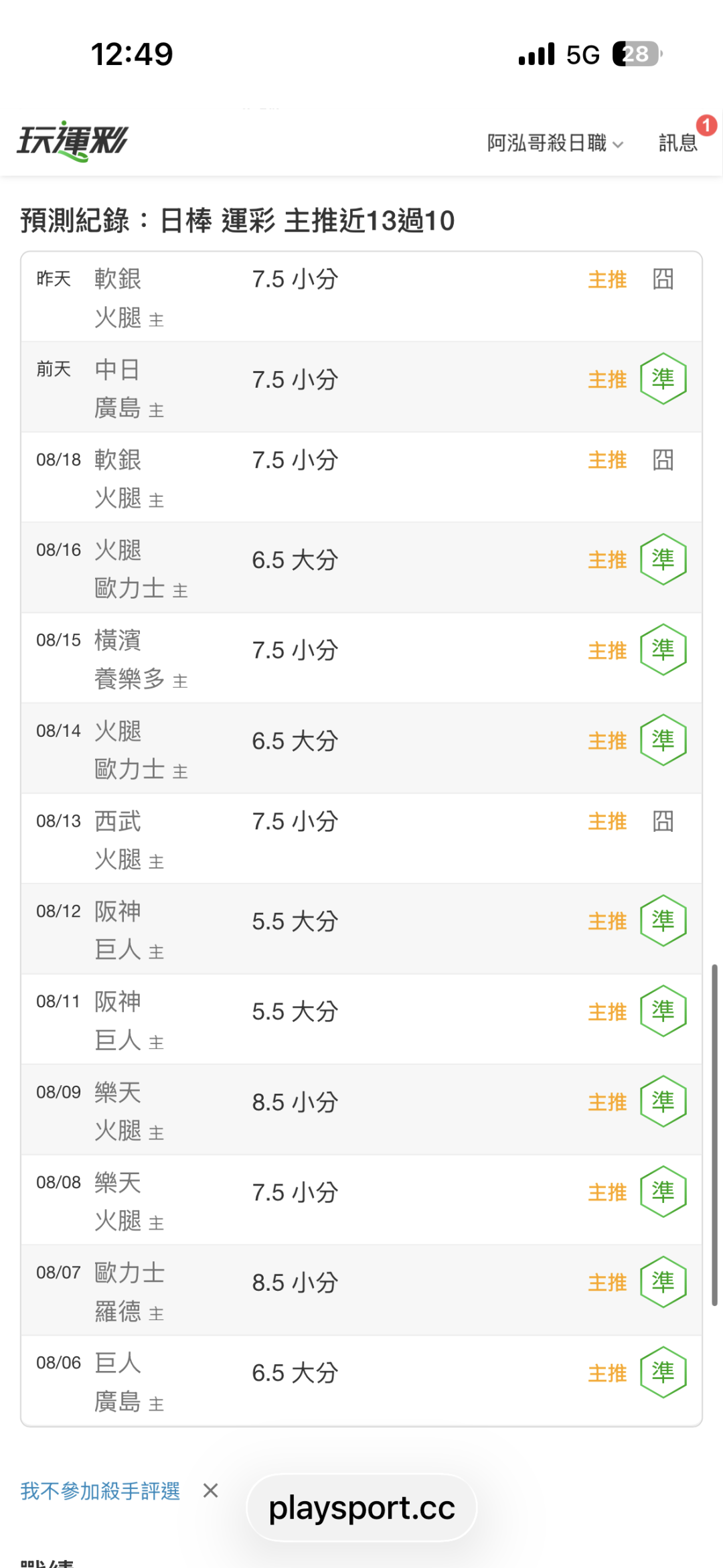Open the 阿泓哥殺日職 account dropdown
723x1568 pixels.
[x=555, y=143]
